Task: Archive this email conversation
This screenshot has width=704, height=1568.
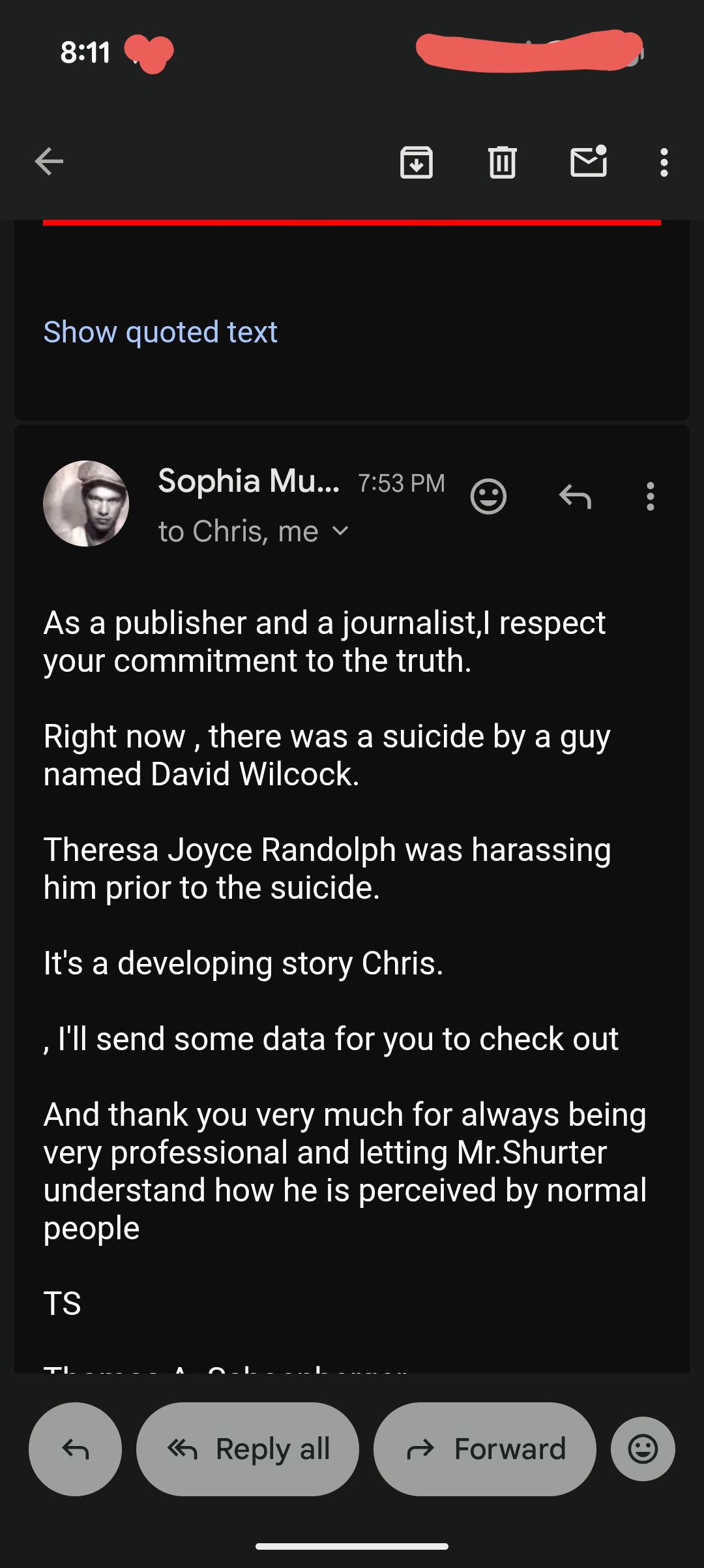Action: pos(417,162)
